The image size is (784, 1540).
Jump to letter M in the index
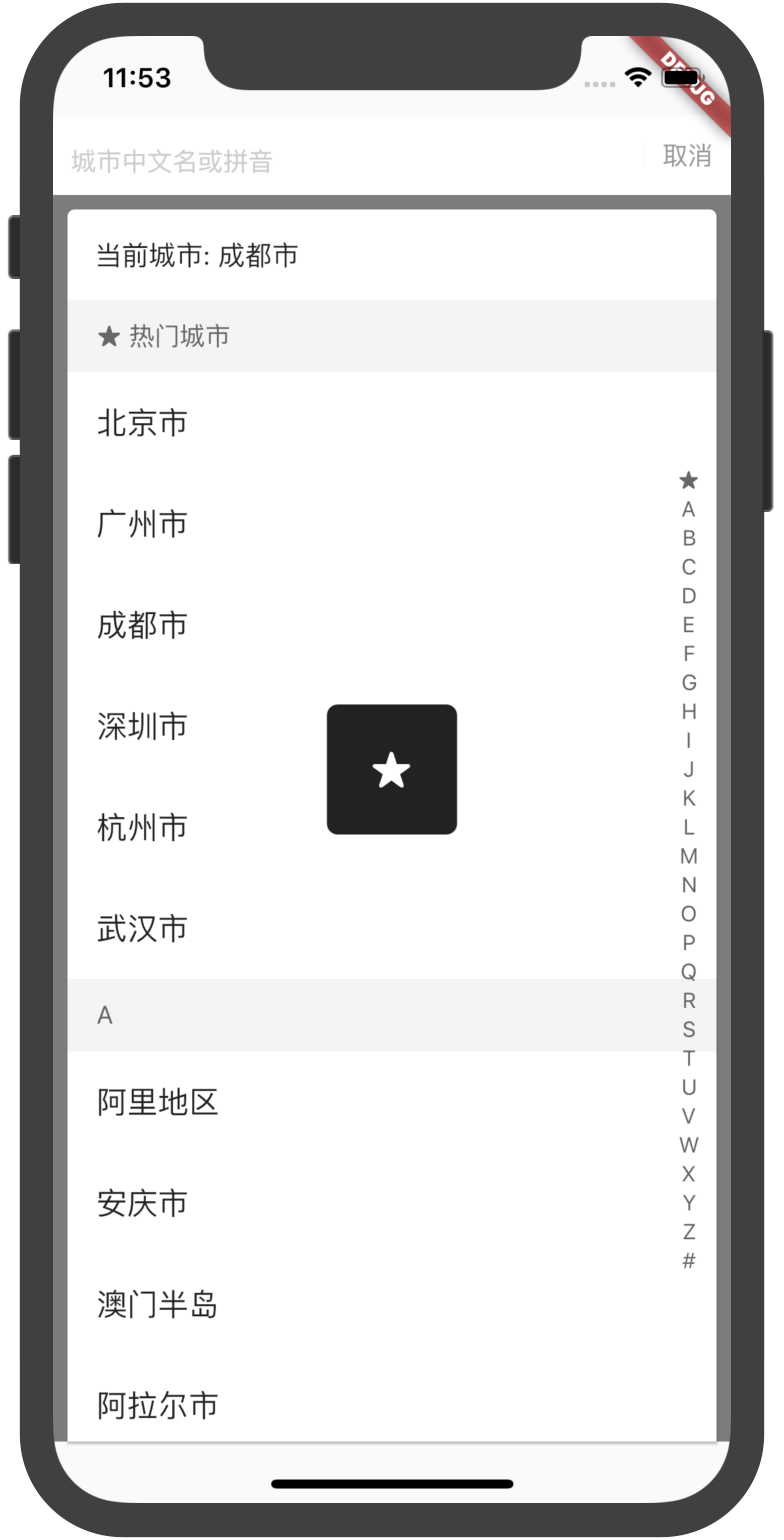click(x=688, y=856)
